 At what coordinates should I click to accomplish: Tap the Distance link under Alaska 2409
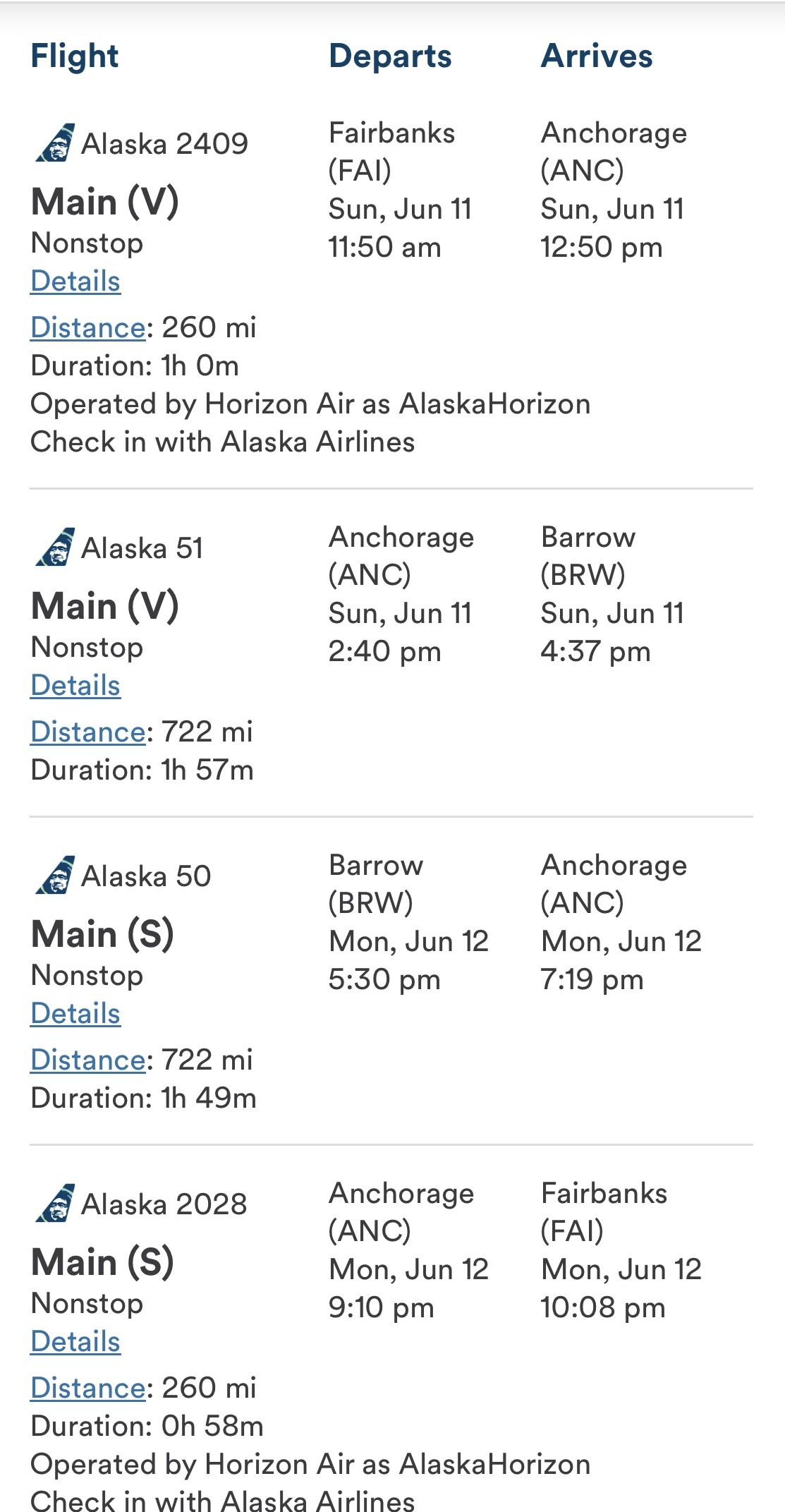(88, 327)
